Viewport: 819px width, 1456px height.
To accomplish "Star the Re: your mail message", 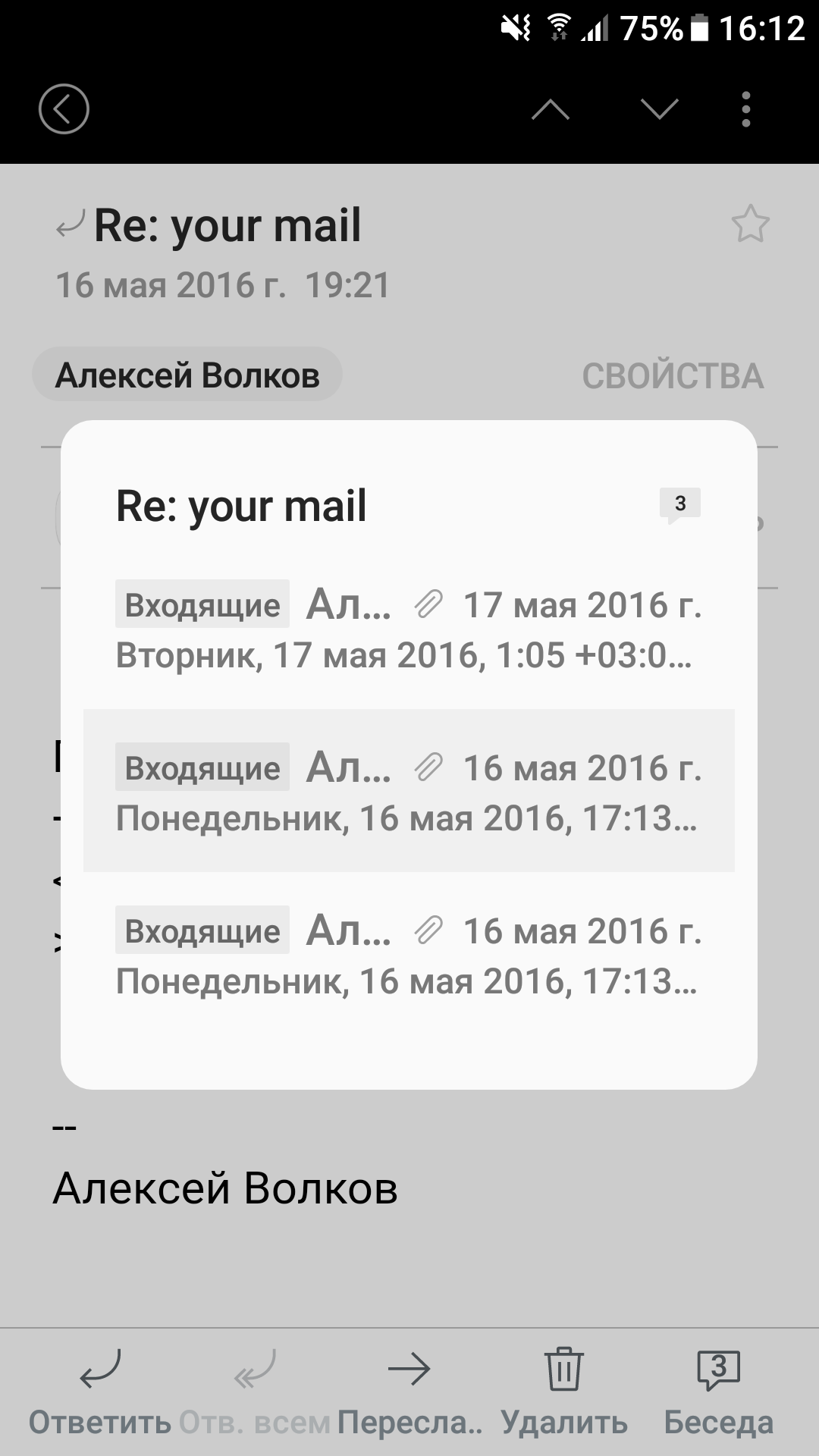I will (750, 224).
